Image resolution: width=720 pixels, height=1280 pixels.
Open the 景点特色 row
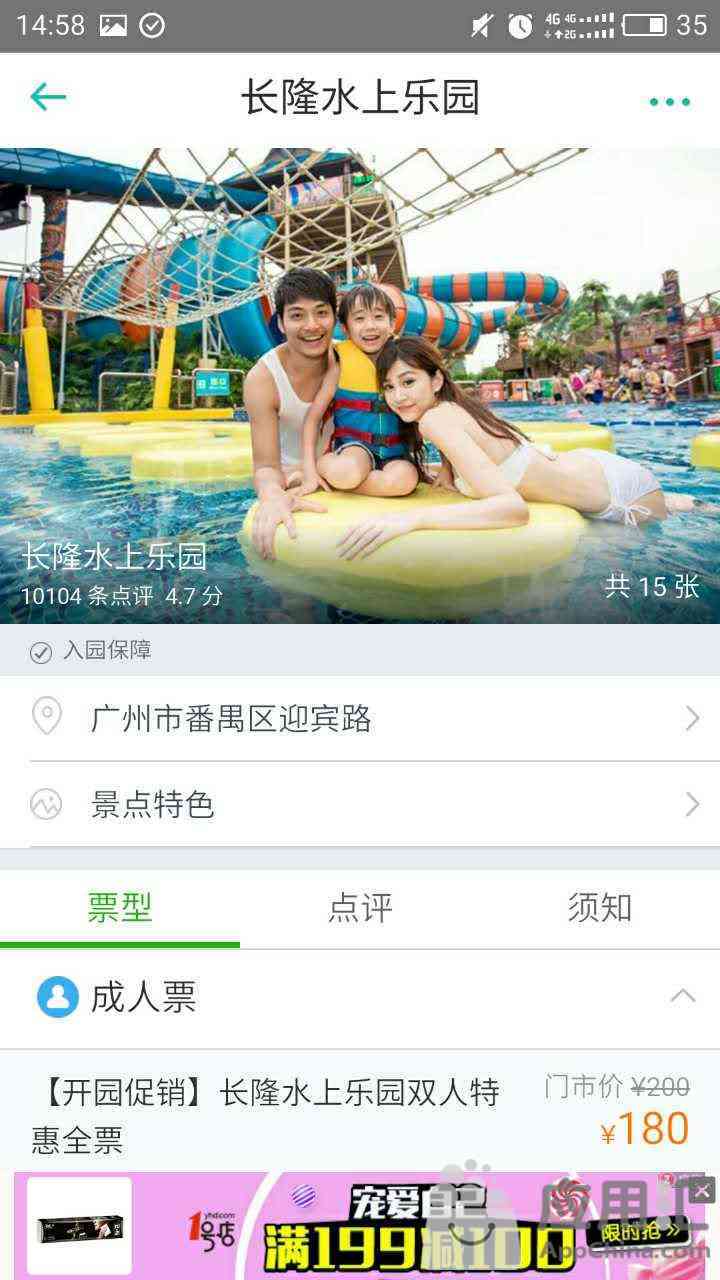[360, 804]
